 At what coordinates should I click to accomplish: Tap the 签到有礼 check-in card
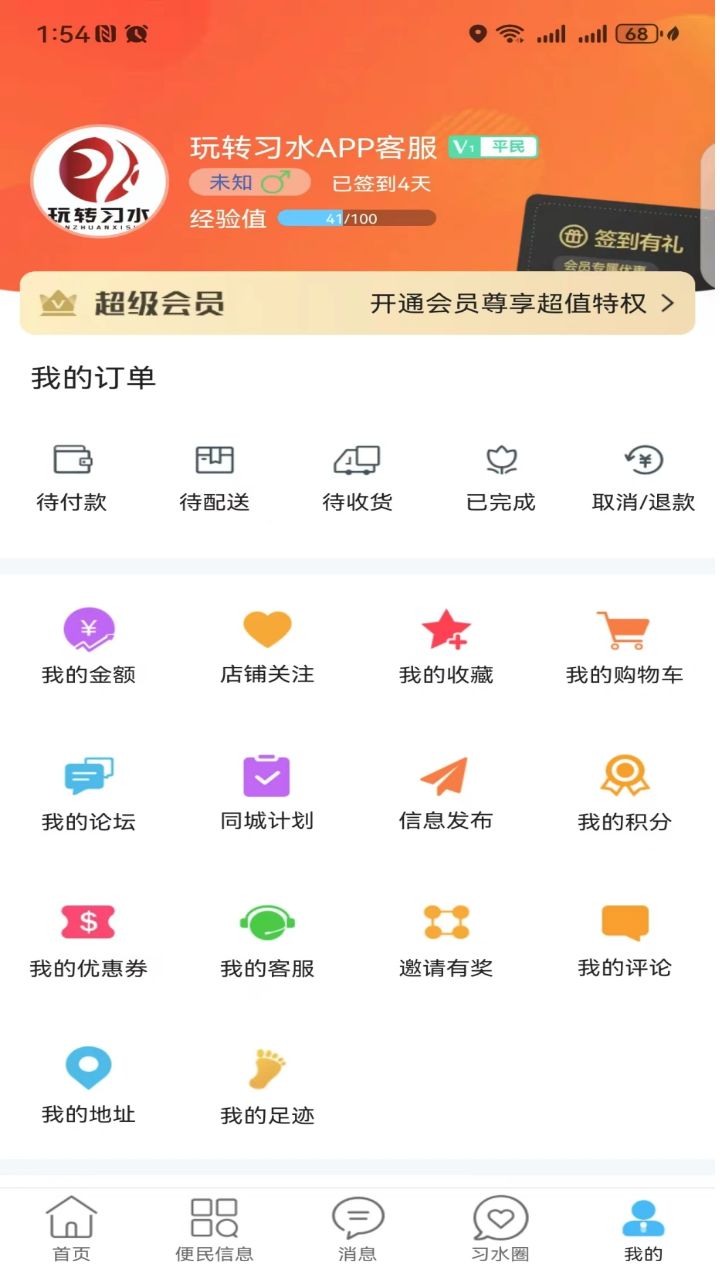tap(620, 240)
